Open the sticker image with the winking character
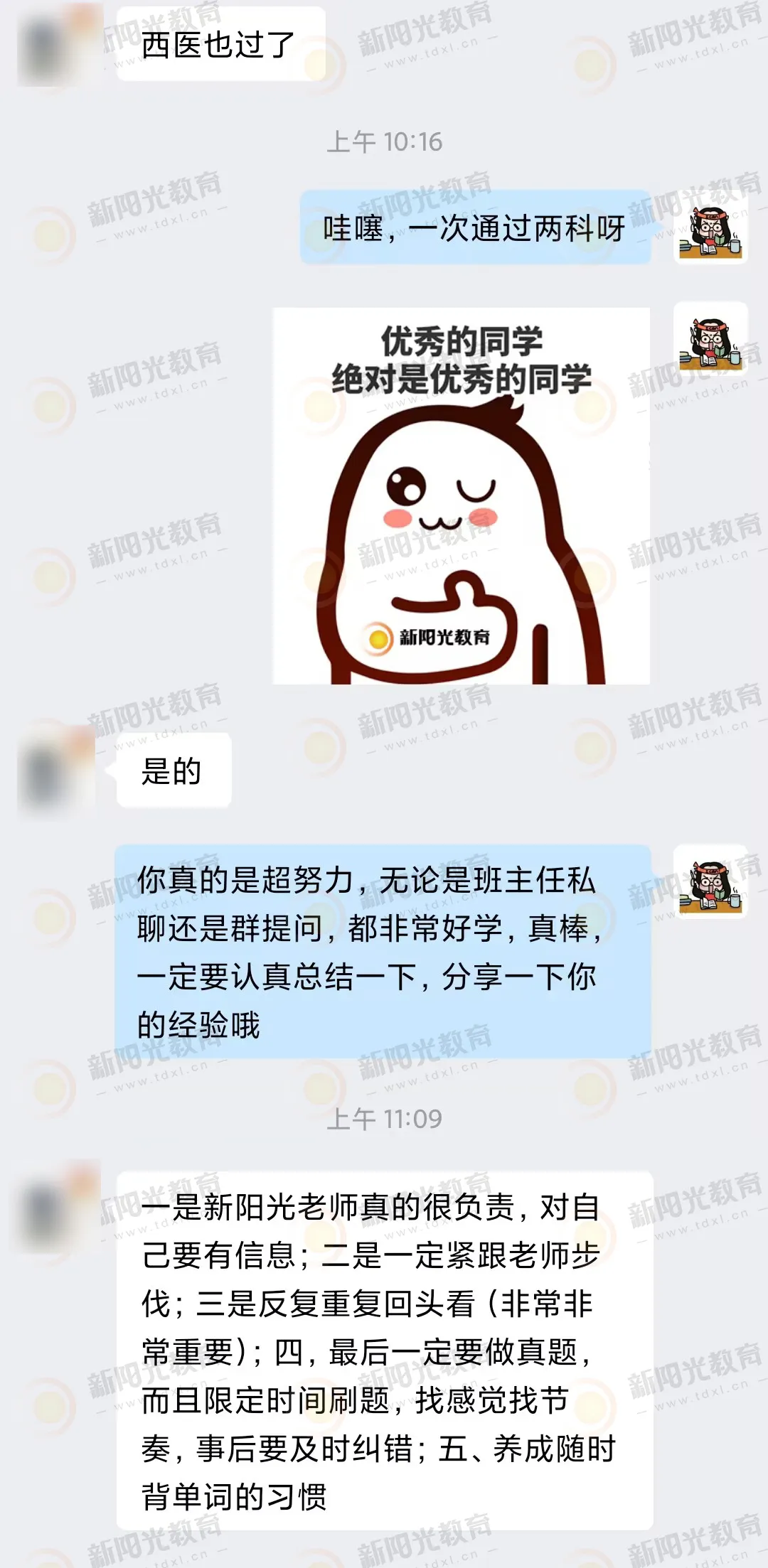The height and width of the screenshot is (1568, 768). (461, 496)
